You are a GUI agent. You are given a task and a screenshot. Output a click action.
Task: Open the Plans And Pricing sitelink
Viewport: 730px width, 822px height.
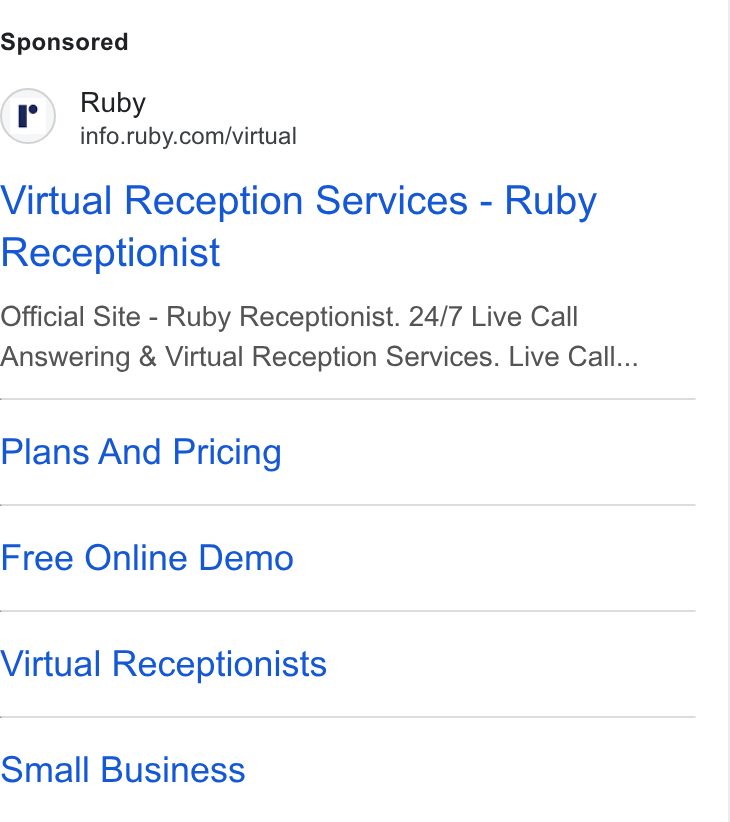(141, 452)
